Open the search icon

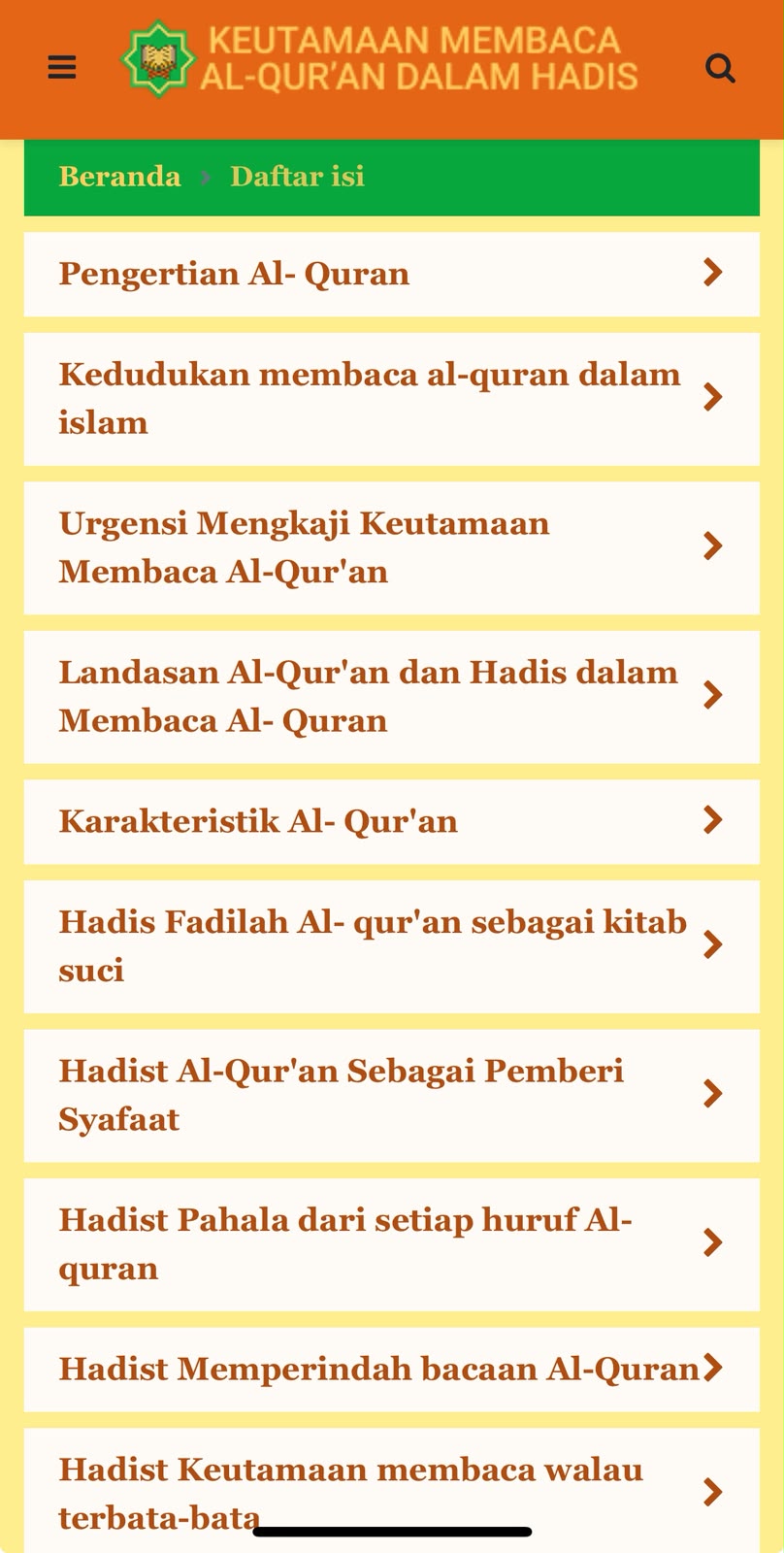(x=720, y=69)
